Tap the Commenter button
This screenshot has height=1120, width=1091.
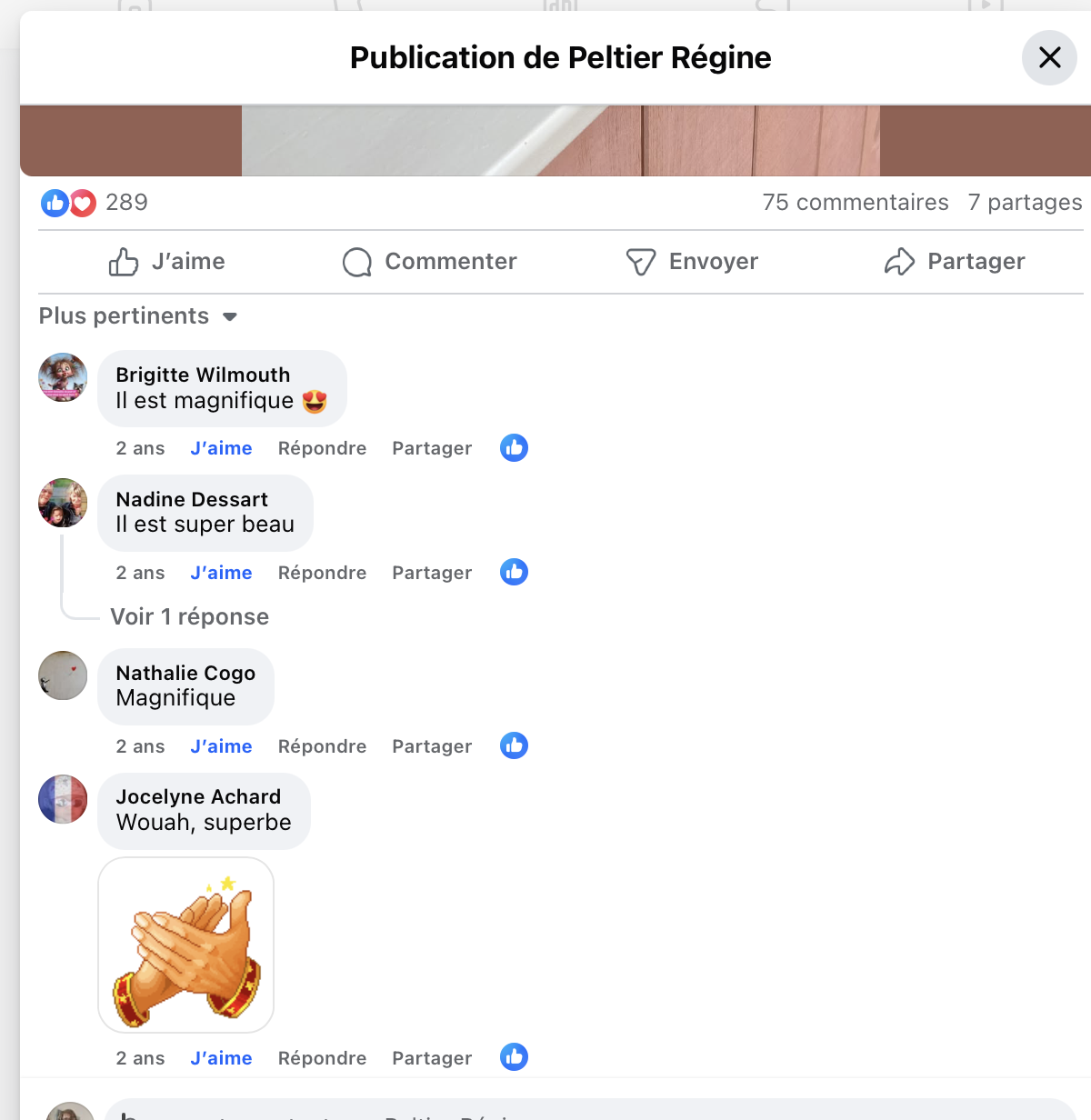point(429,262)
